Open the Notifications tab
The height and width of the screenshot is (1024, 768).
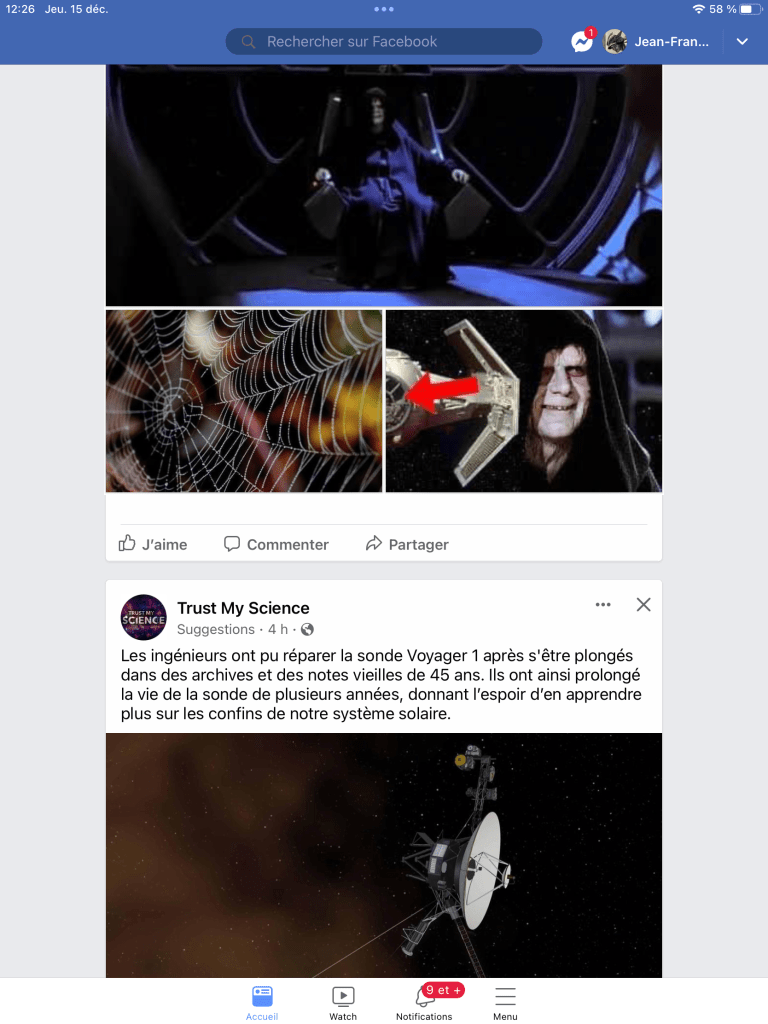pos(424,1002)
